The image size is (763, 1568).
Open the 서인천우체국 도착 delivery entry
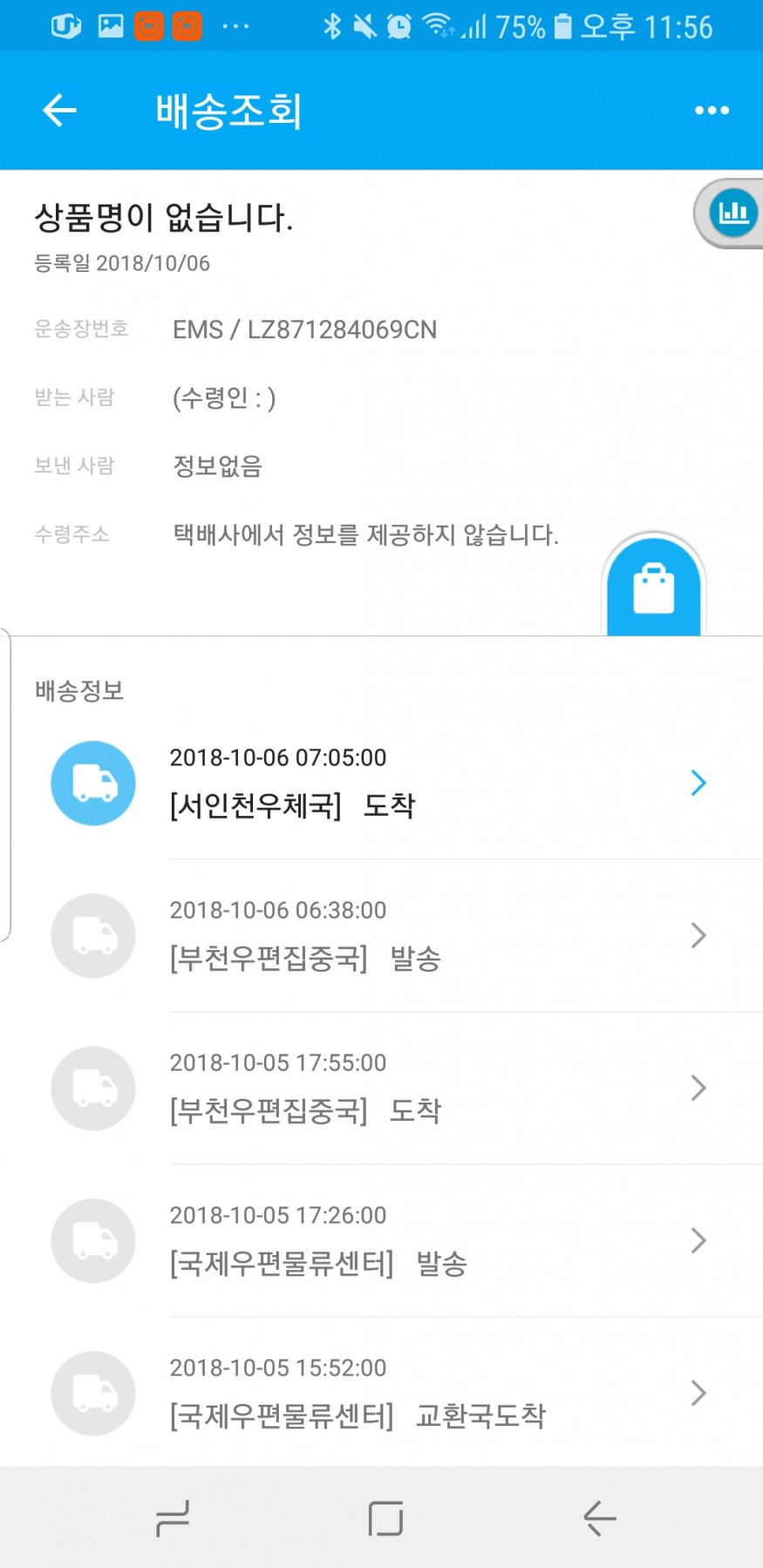point(436,783)
